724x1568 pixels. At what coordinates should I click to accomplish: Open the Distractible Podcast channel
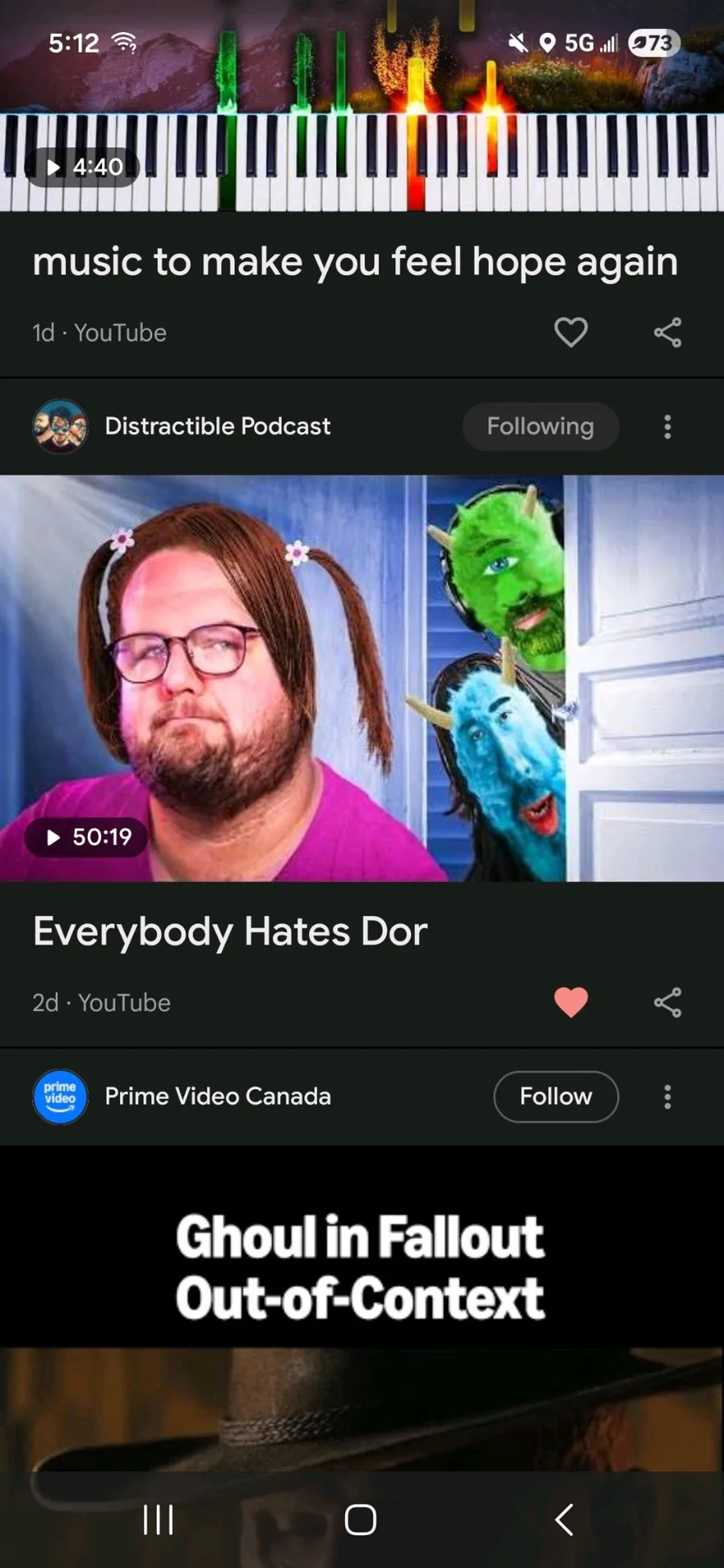(x=217, y=426)
